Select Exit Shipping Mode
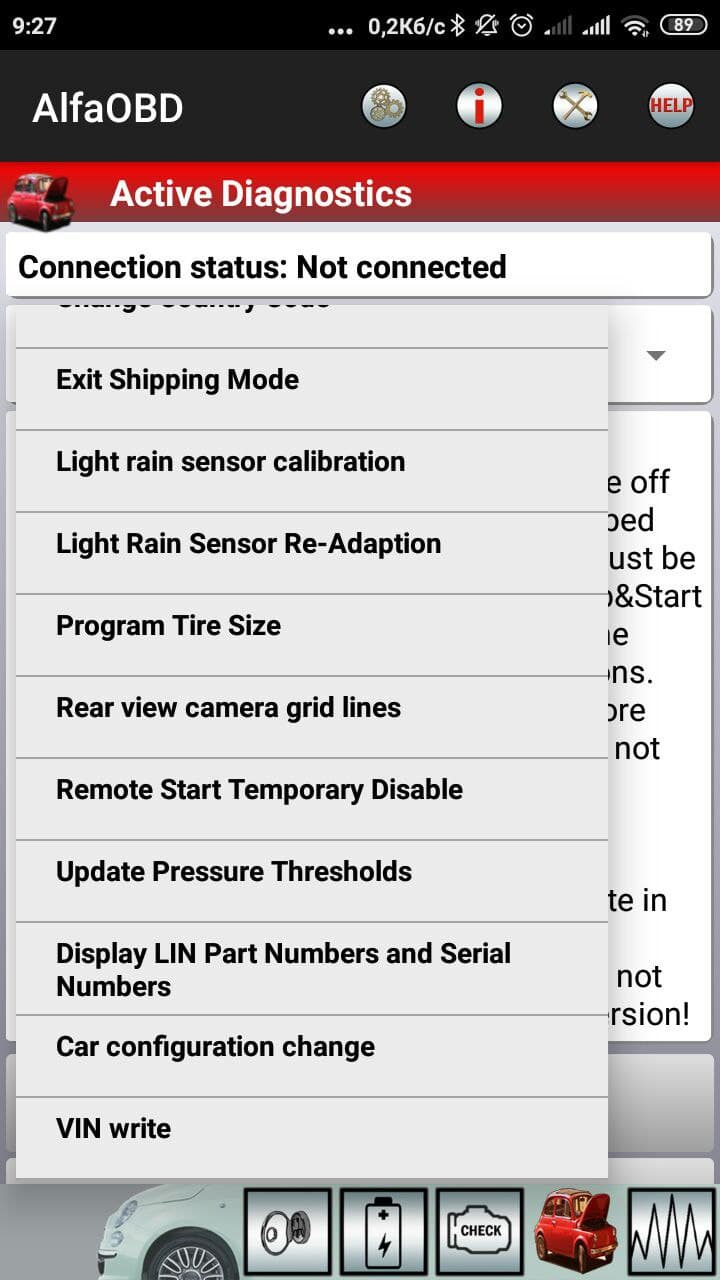720x1280 pixels. tap(311, 380)
